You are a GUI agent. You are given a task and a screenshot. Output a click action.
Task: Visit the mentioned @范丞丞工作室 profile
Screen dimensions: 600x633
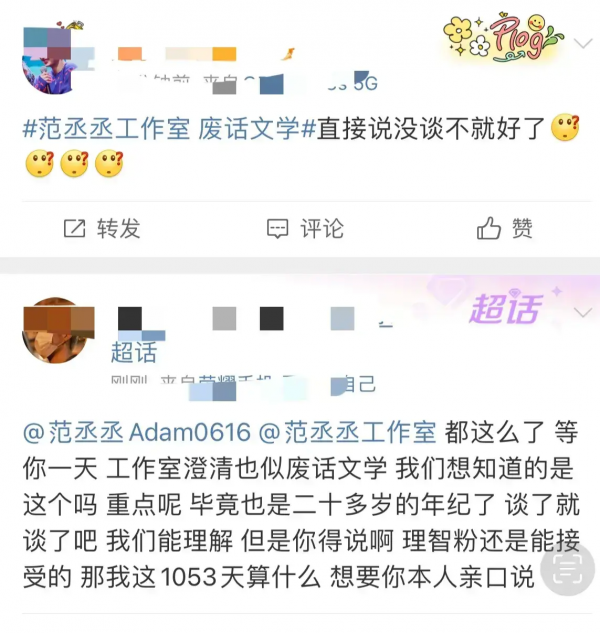[x=347, y=432]
